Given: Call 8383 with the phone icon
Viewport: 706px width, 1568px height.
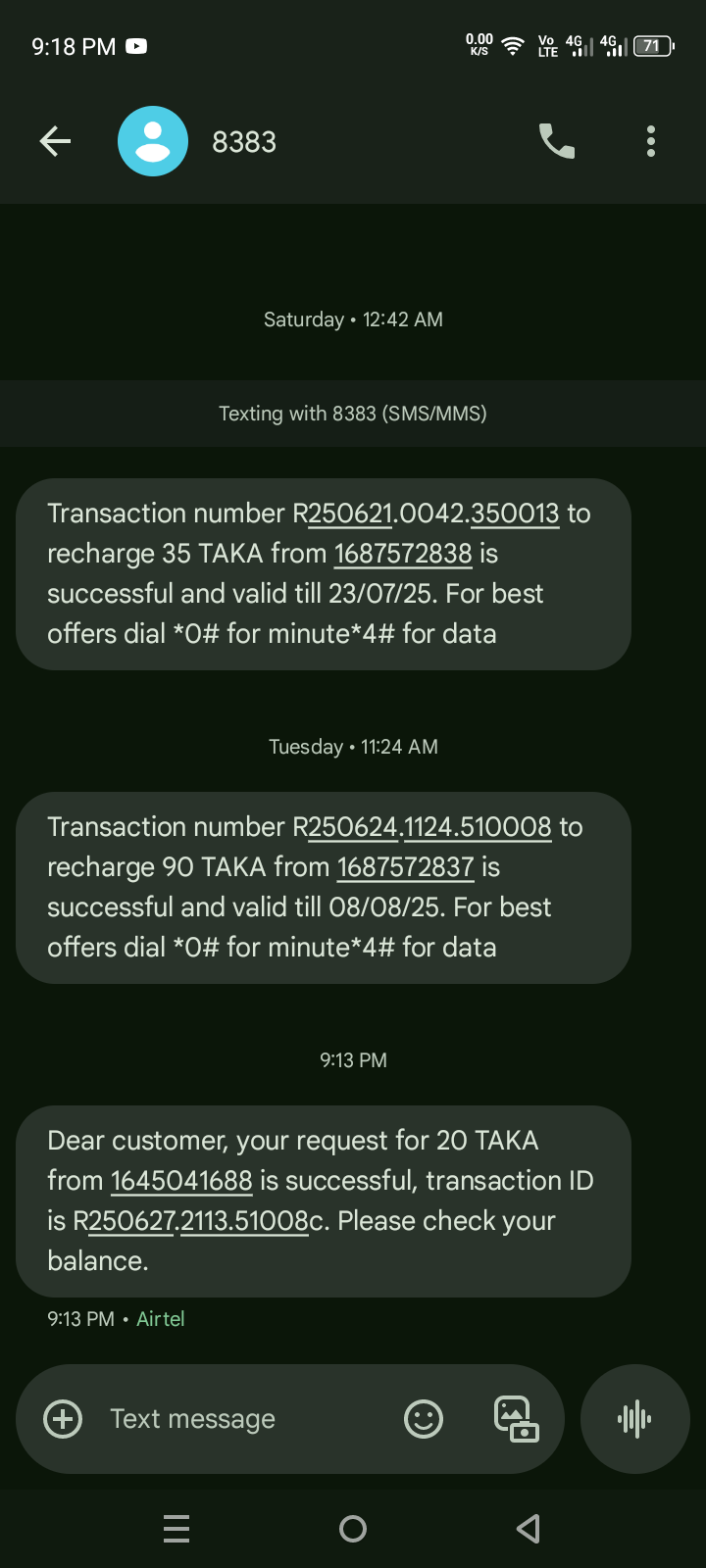Looking at the screenshot, I should 556,142.
